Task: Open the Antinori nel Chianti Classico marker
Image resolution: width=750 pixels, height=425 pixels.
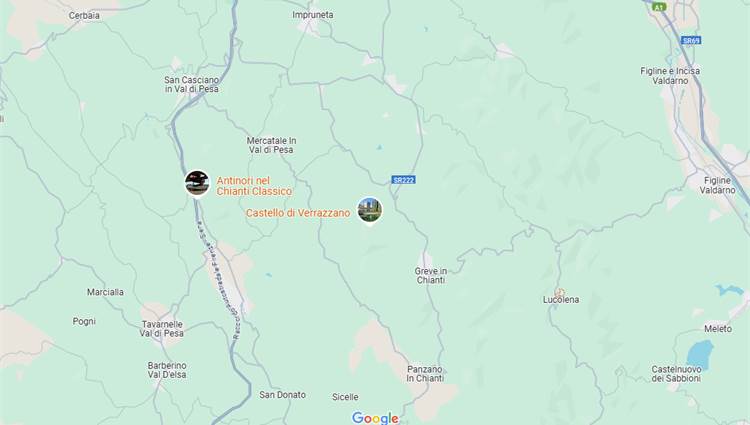Action: click(197, 183)
